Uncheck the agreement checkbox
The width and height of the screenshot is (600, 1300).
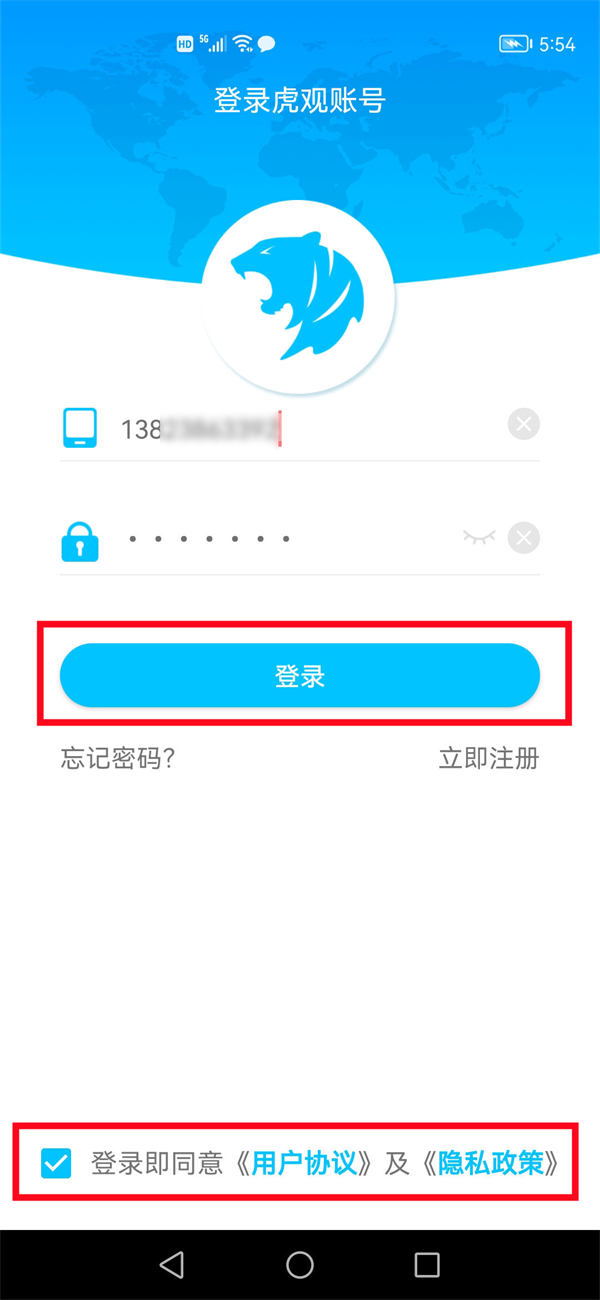[x=56, y=1164]
